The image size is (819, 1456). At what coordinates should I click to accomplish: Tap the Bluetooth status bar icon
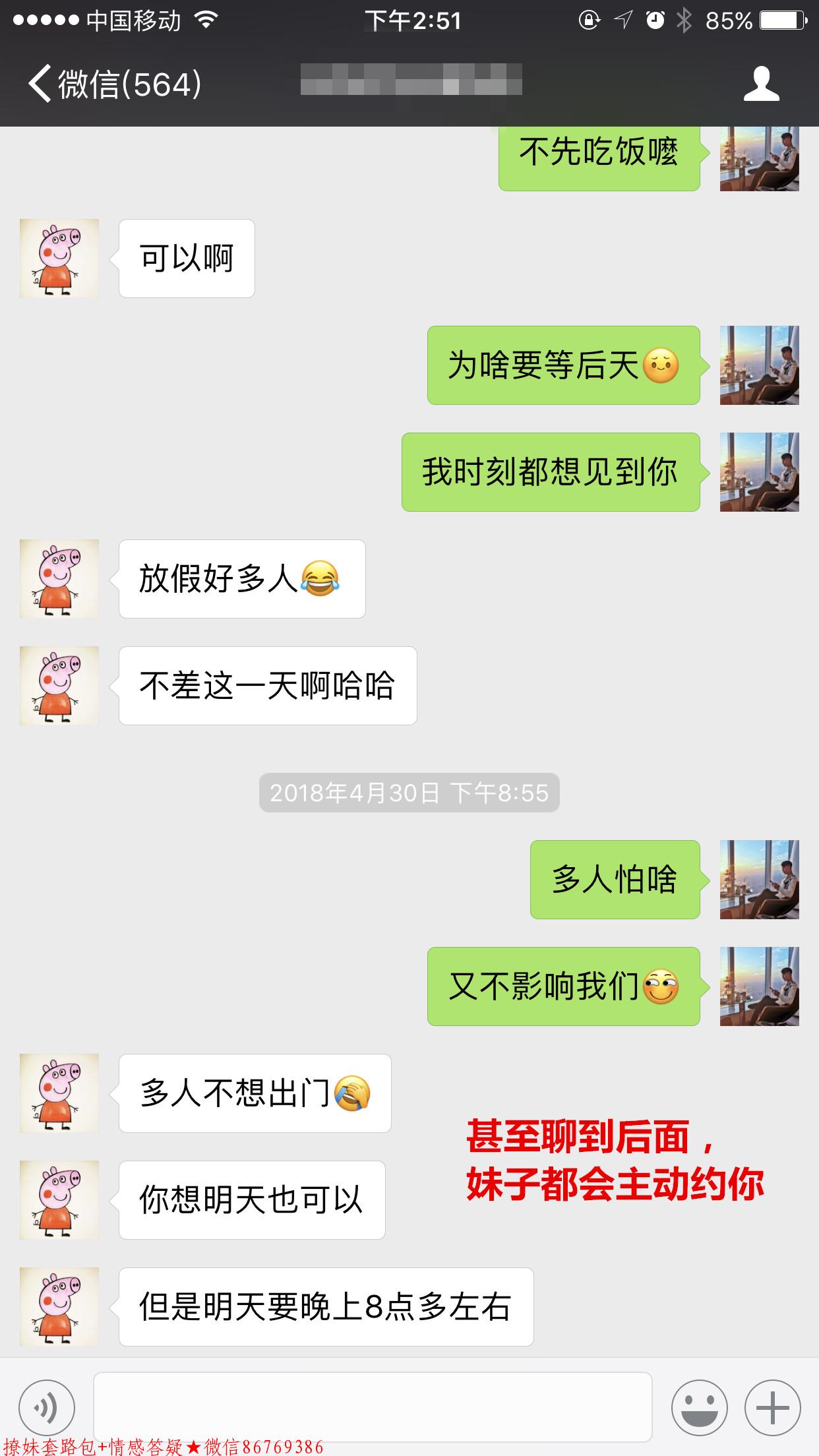click(x=684, y=20)
